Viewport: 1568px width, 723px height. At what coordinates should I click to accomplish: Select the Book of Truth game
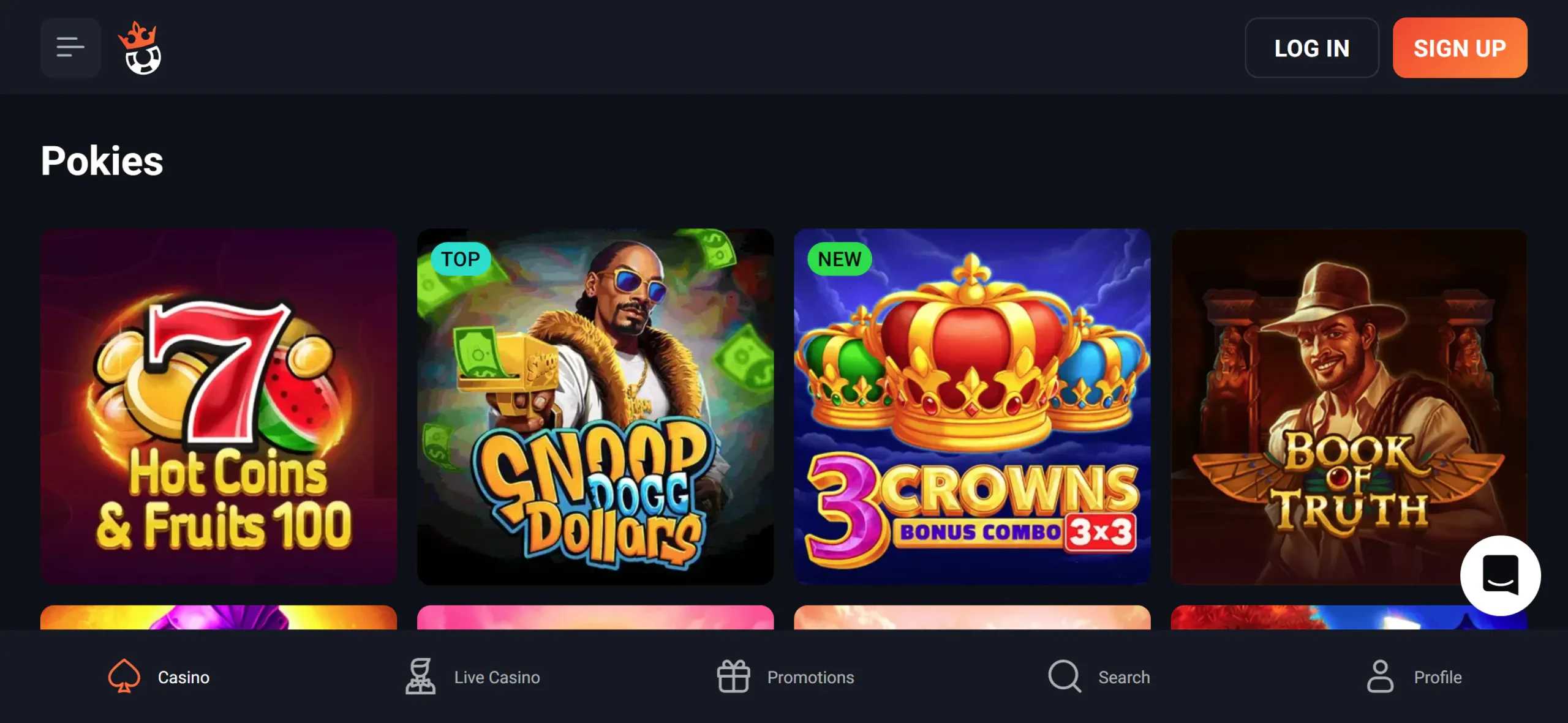(x=1317, y=406)
